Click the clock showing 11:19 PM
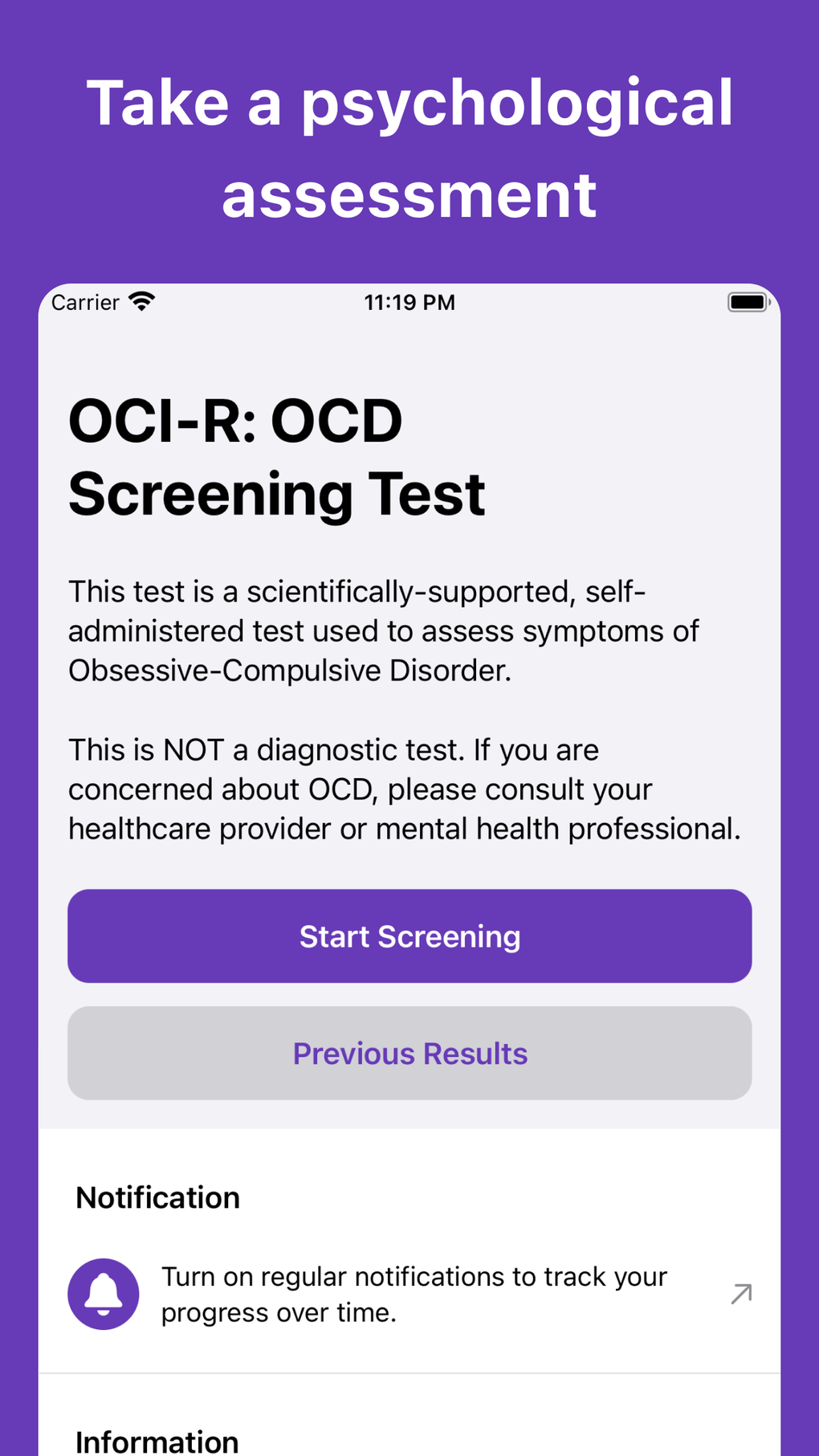The width and height of the screenshot is (819, 1456). (409, 302)
